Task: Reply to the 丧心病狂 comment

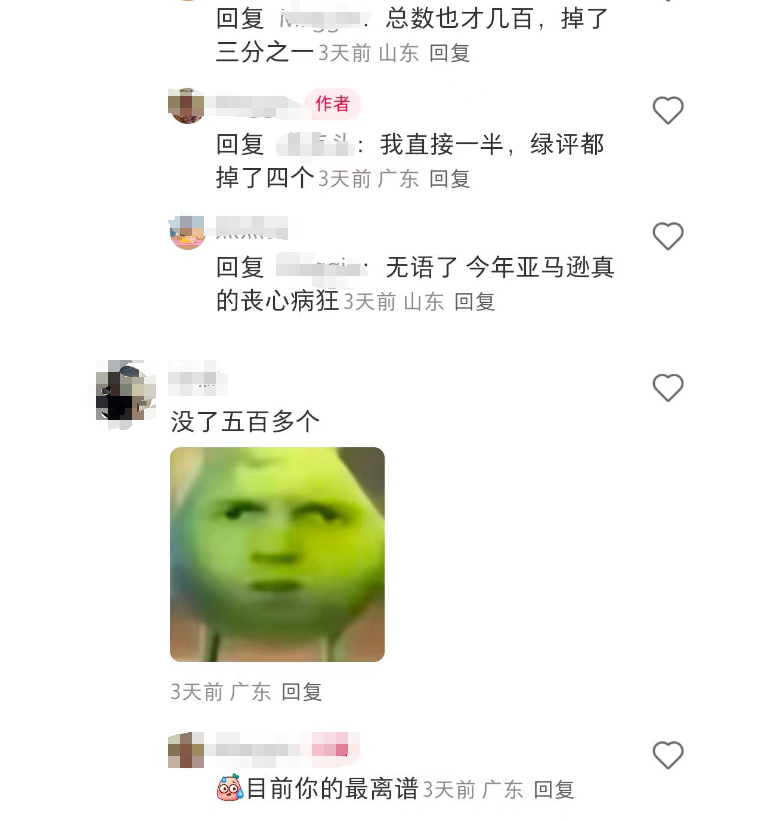Action: click(x=474, y=302)
